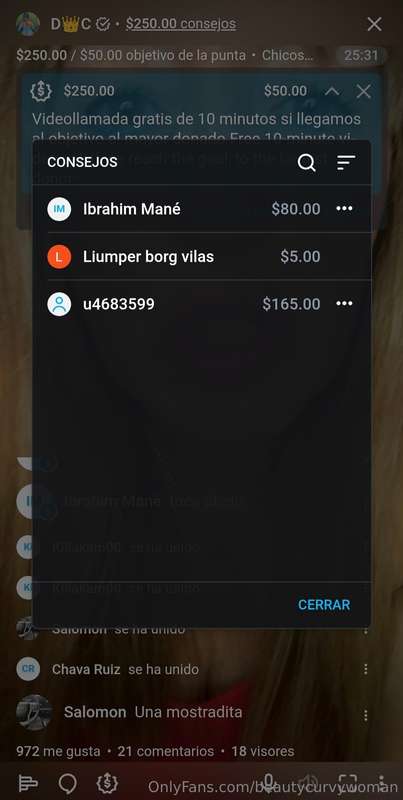Open Ibrahim Mané's tip entry

(202, 209)
